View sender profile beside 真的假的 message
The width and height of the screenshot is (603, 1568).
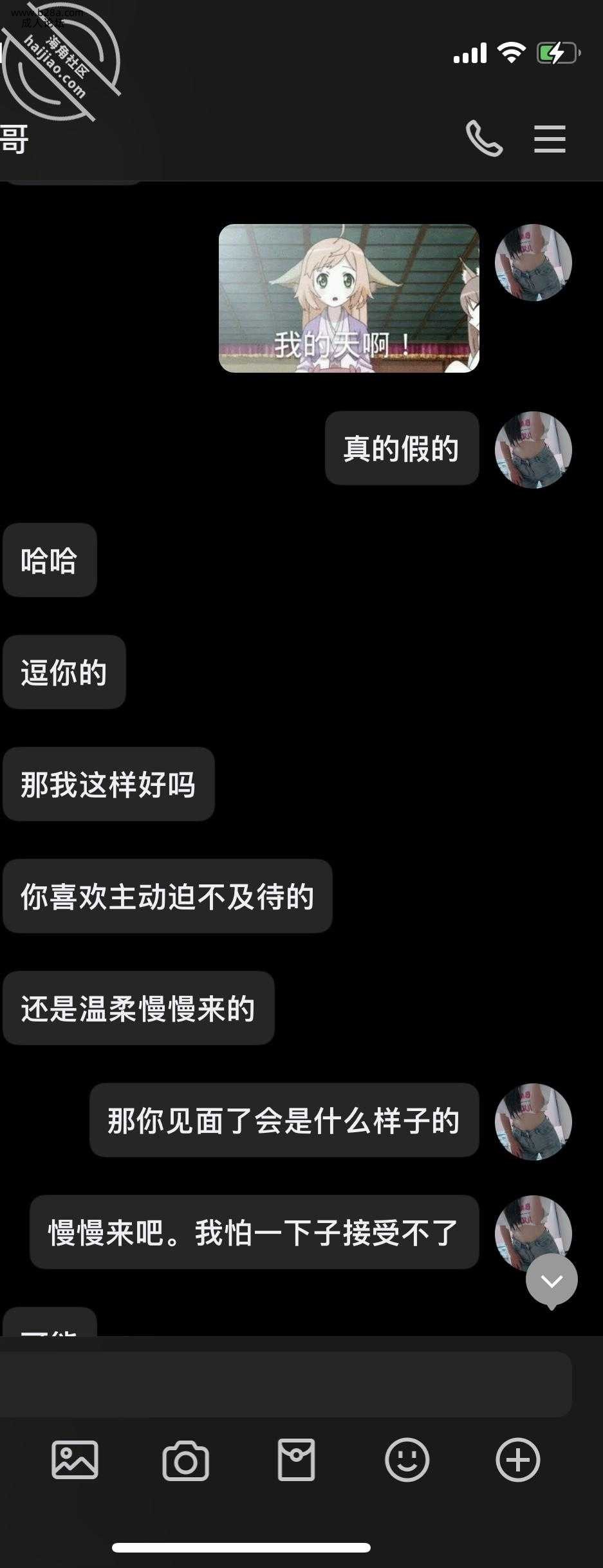(533, 450)
